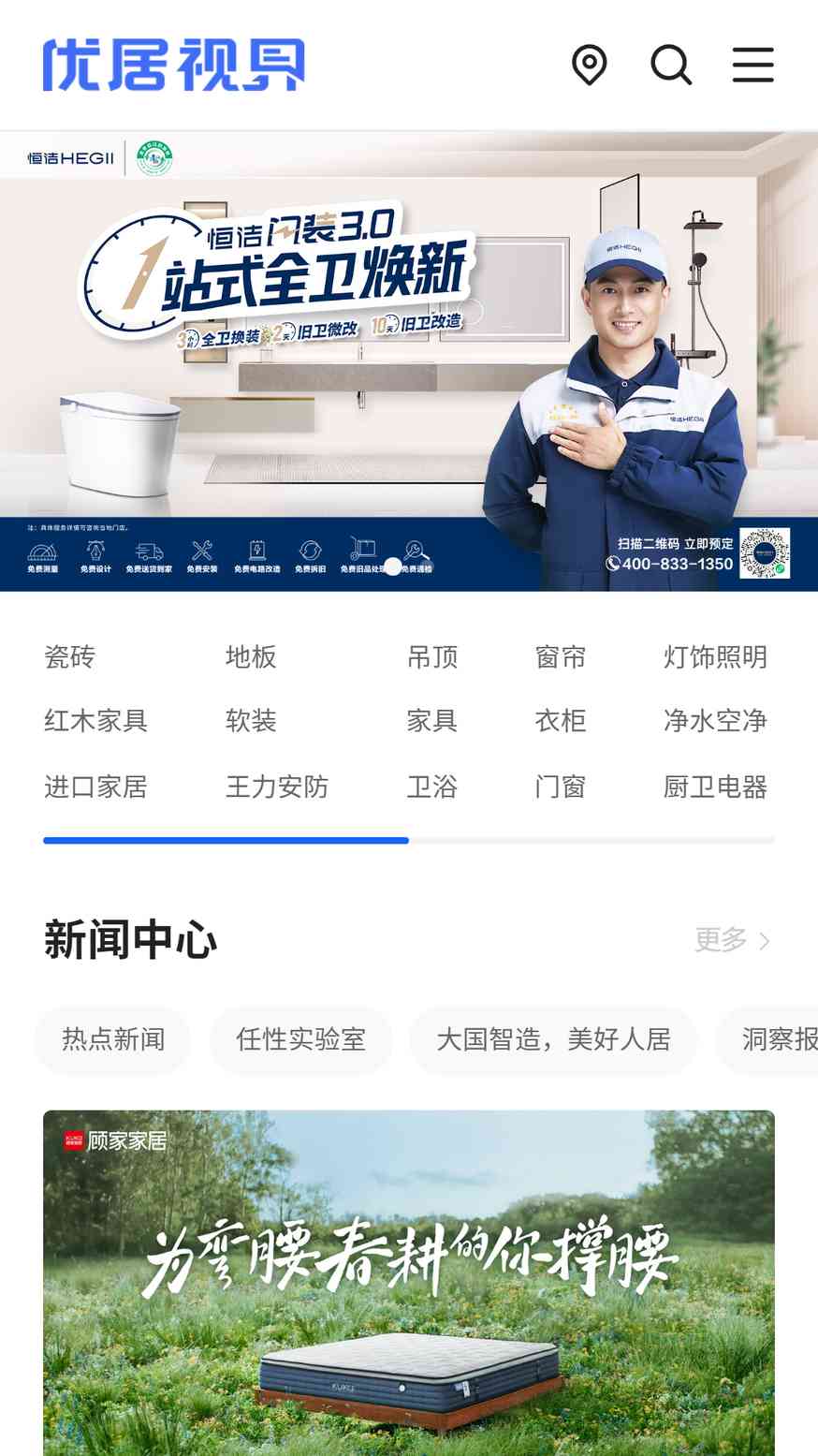The width and height of the screenshot is (818, 1456).
Task: View the 净水空净 category
Action: (715, 721)
